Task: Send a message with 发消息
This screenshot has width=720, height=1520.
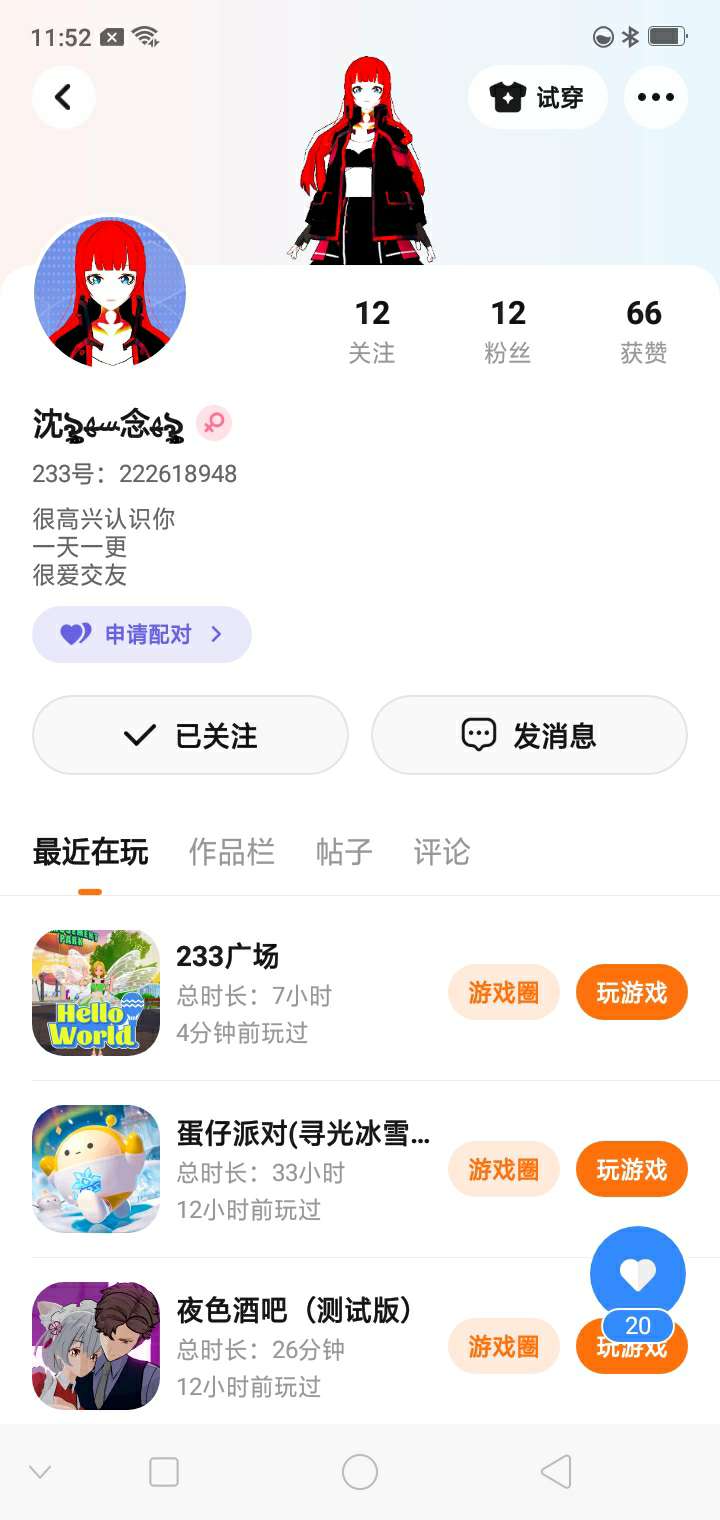Action: coord(529,735)
